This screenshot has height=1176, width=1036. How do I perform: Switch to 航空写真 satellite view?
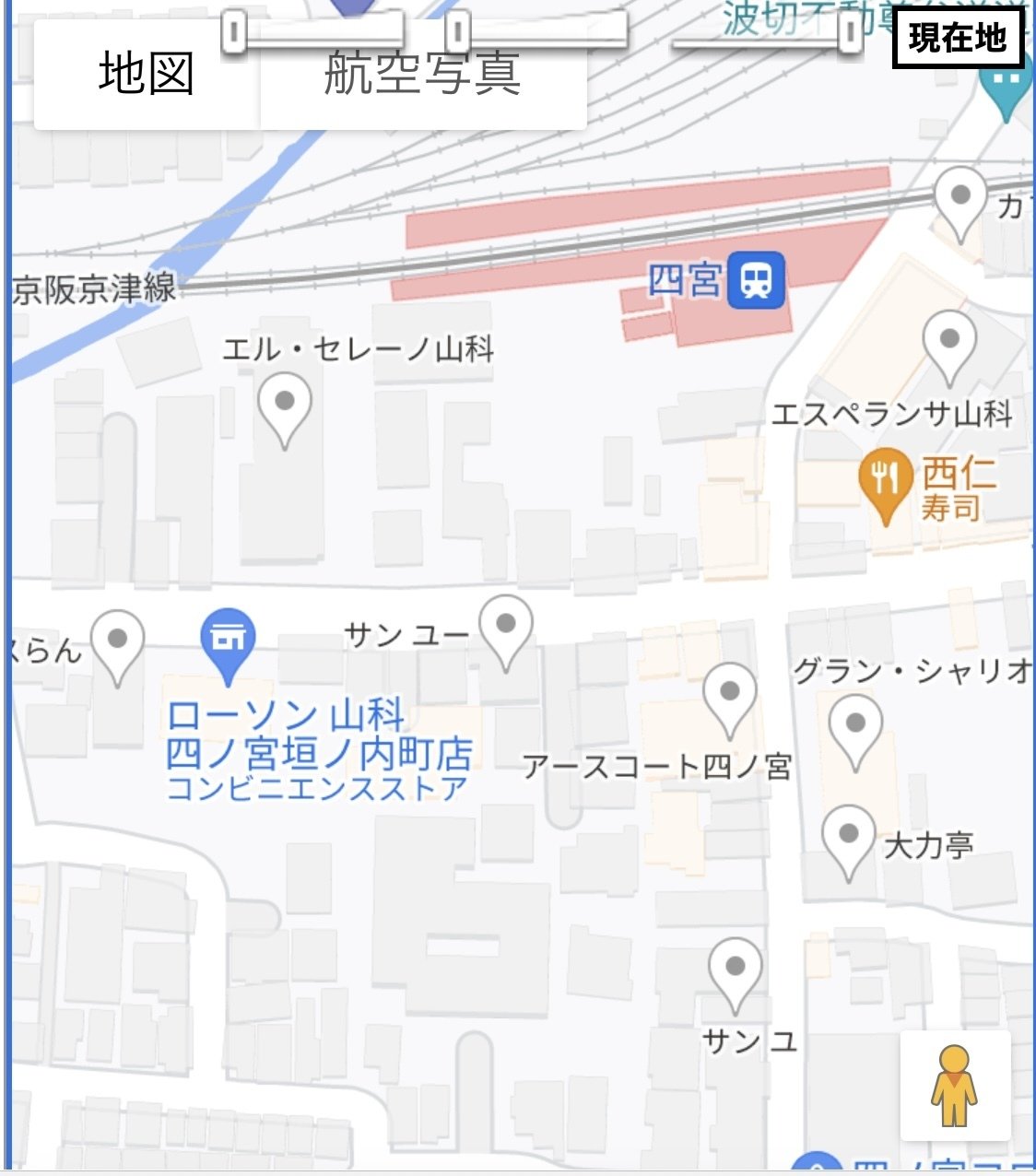click(x=423, y=76)
